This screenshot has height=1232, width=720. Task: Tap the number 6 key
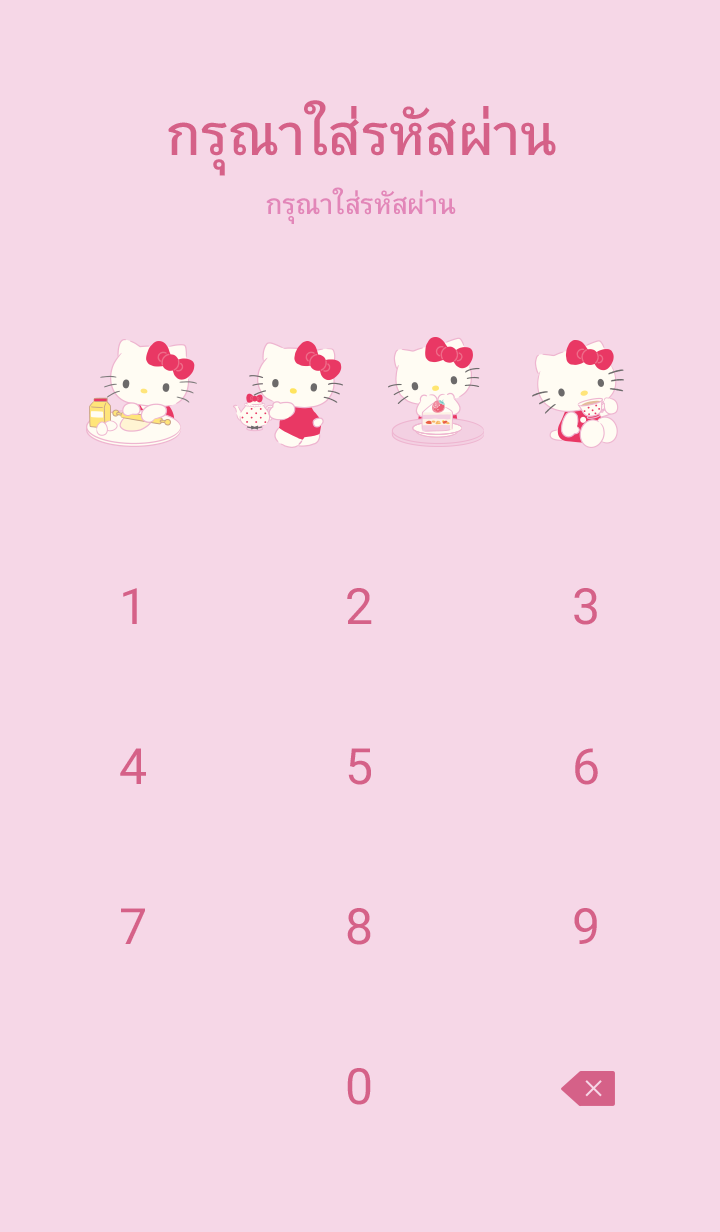[x=585, y=767]
